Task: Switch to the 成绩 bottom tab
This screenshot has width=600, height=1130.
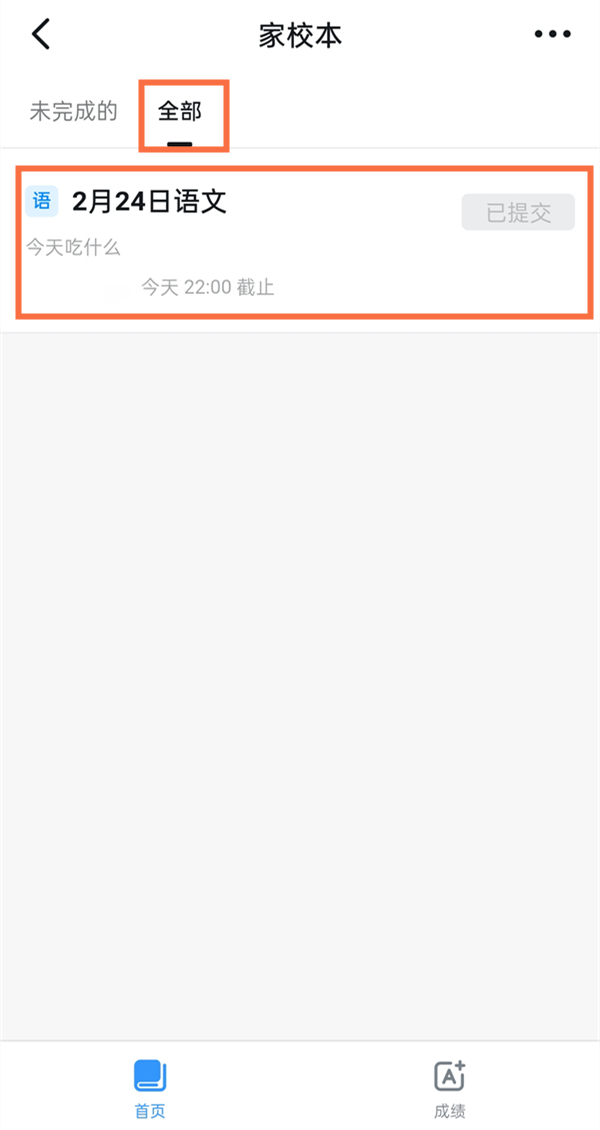Action: coord(450,1088)
